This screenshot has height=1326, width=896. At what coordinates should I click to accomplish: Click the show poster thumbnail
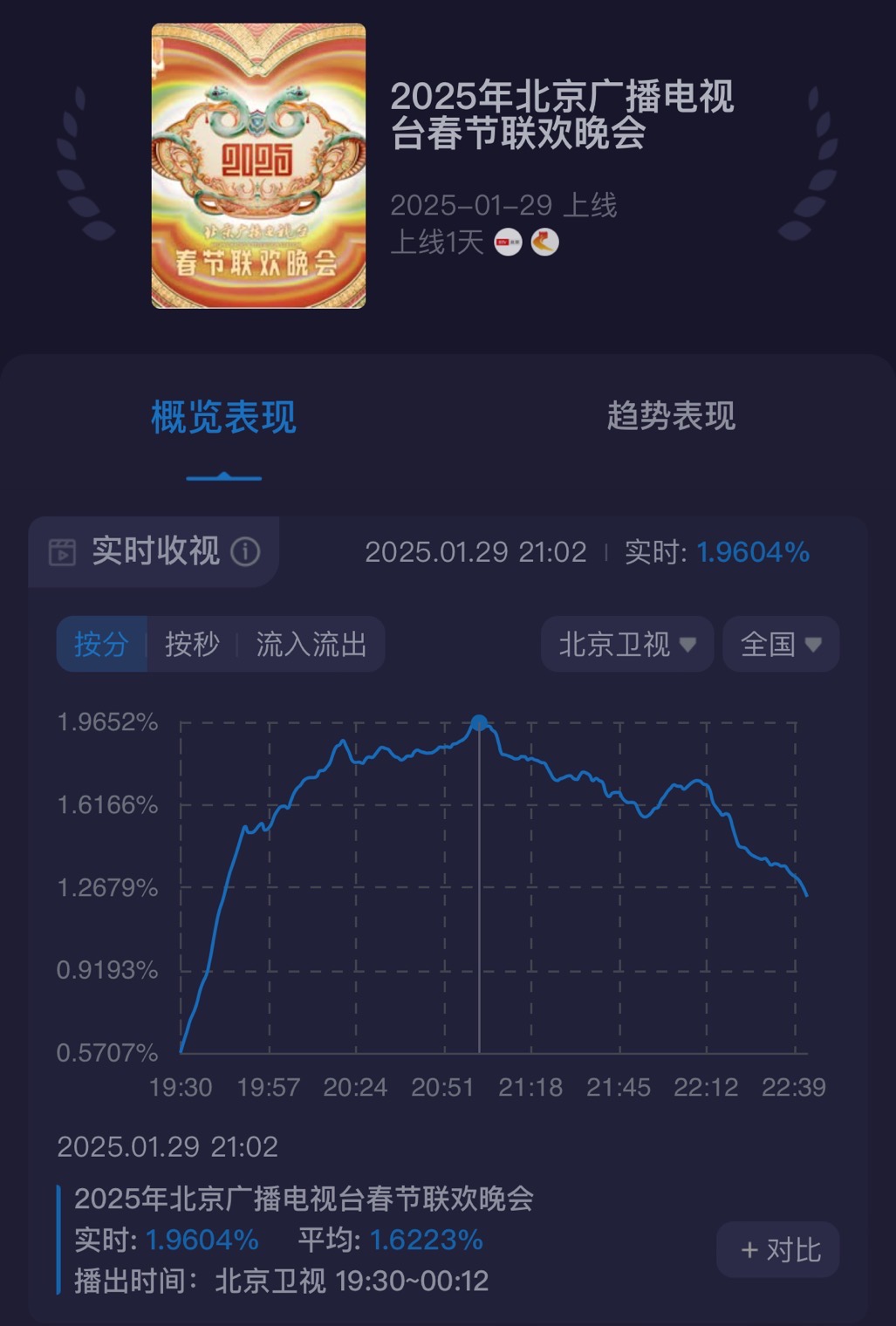tap(259, 166)
